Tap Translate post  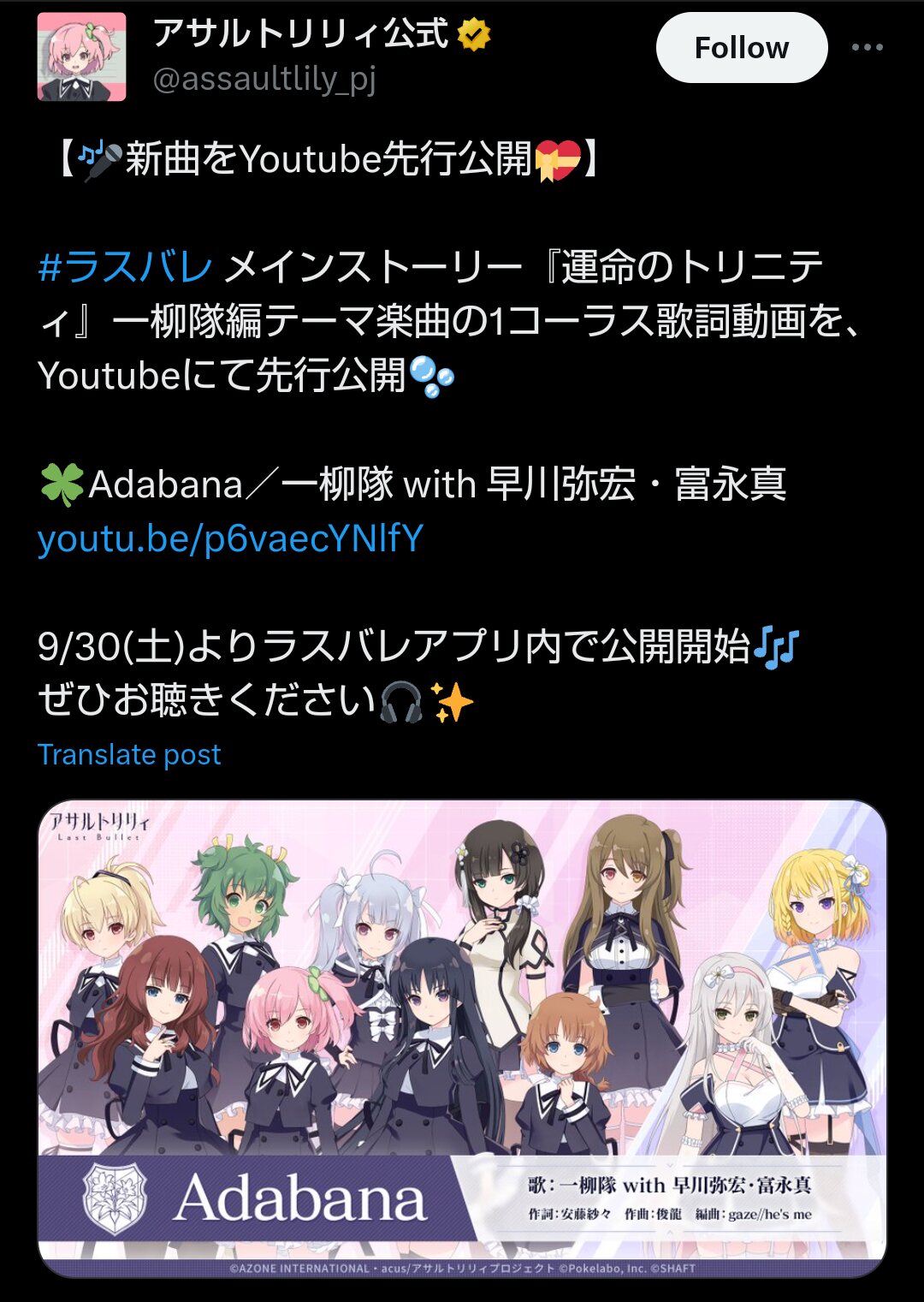pos(129,754)
